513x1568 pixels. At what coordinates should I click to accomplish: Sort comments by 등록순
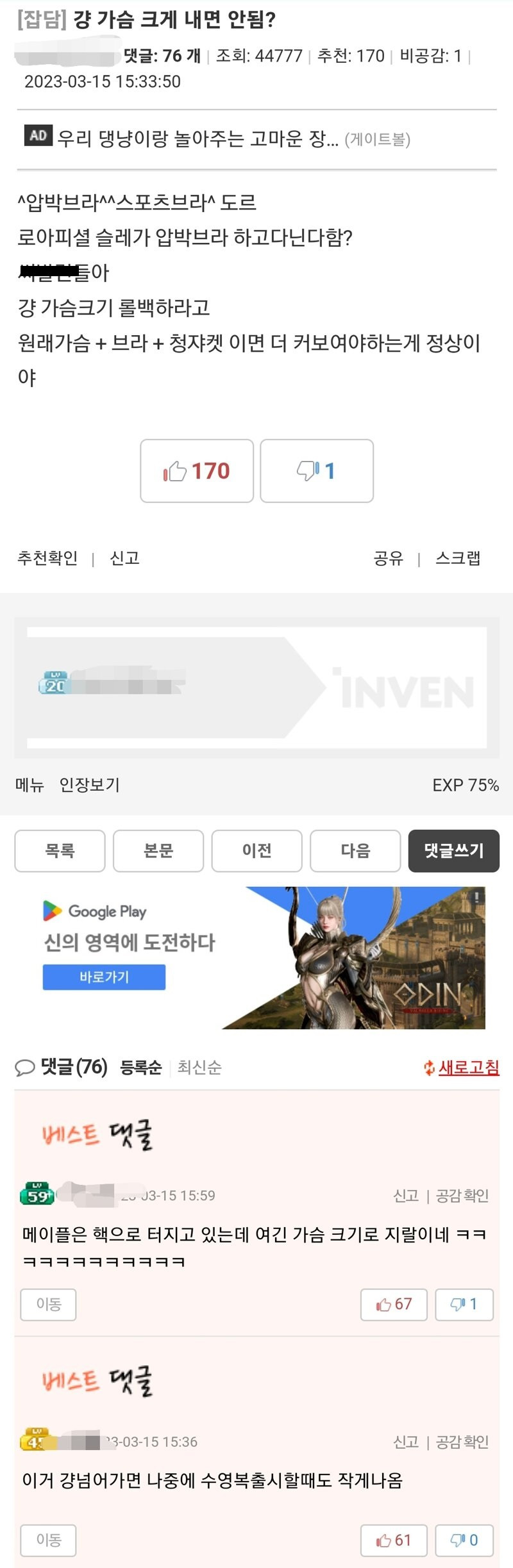click(x=140, y=1068)
